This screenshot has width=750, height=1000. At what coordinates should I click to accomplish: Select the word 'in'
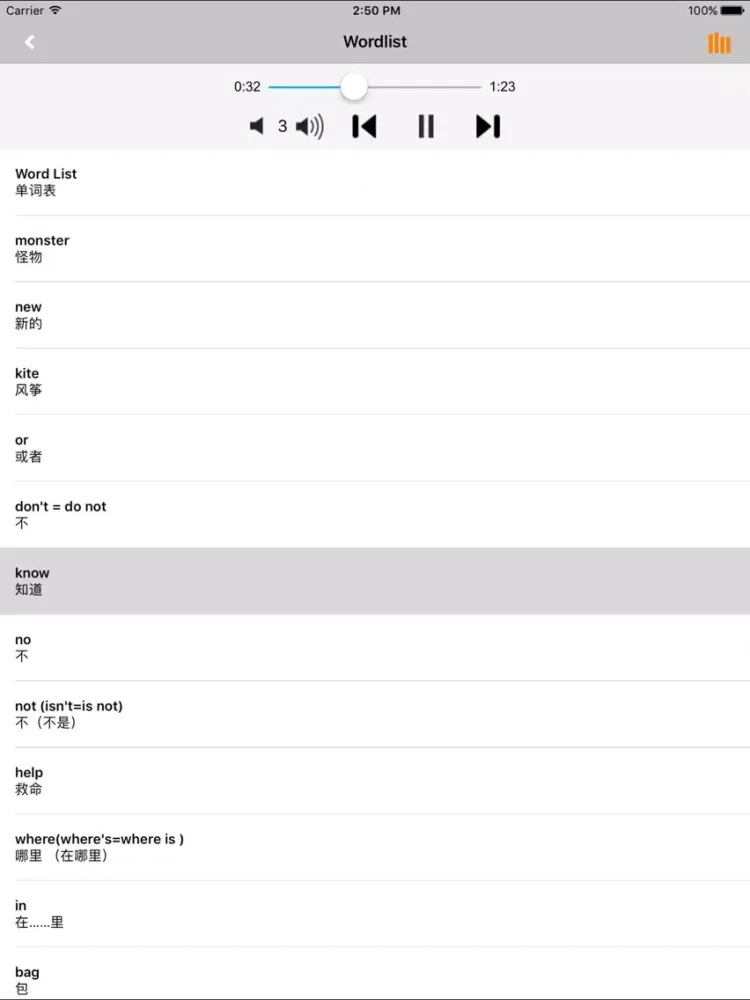coord(375,913)
